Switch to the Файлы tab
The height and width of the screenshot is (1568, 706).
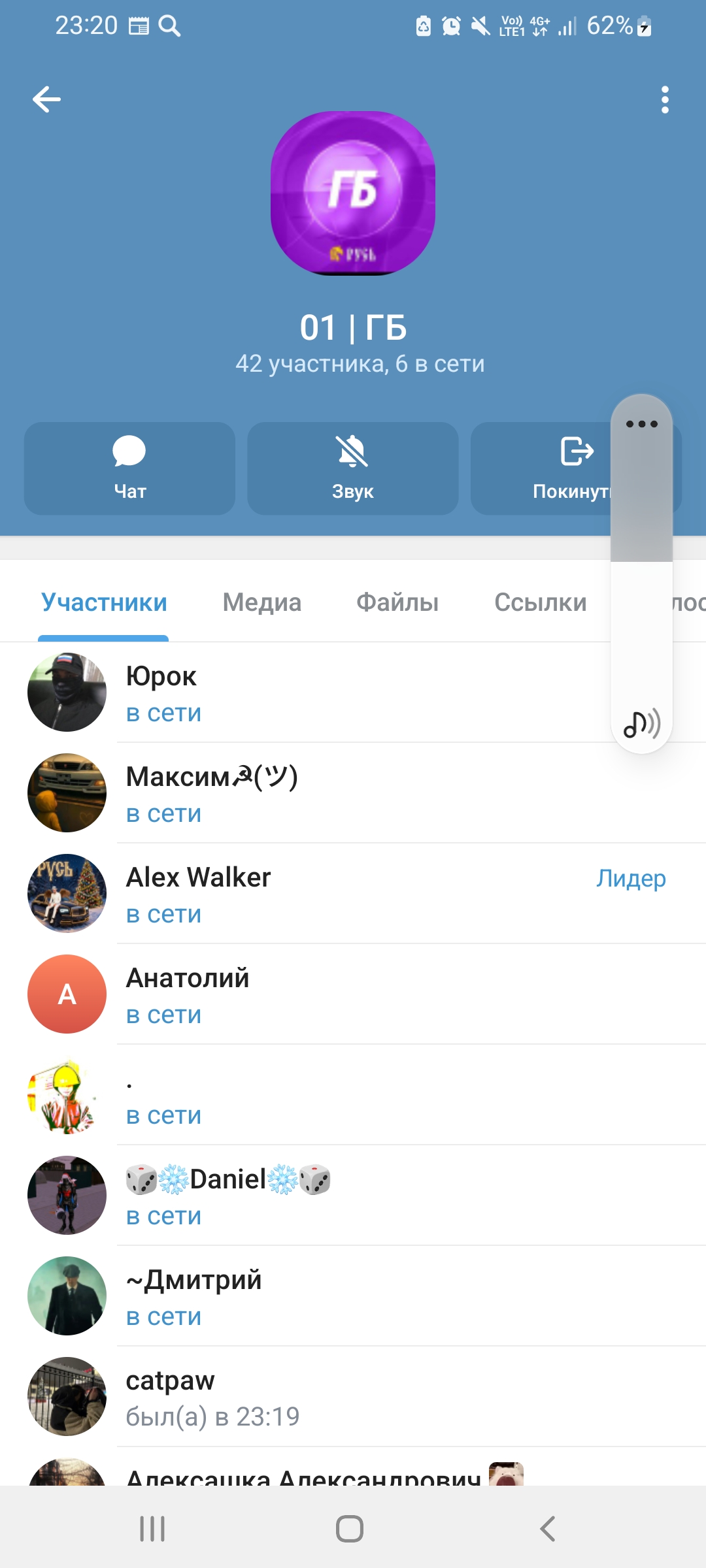coord(397,602)
